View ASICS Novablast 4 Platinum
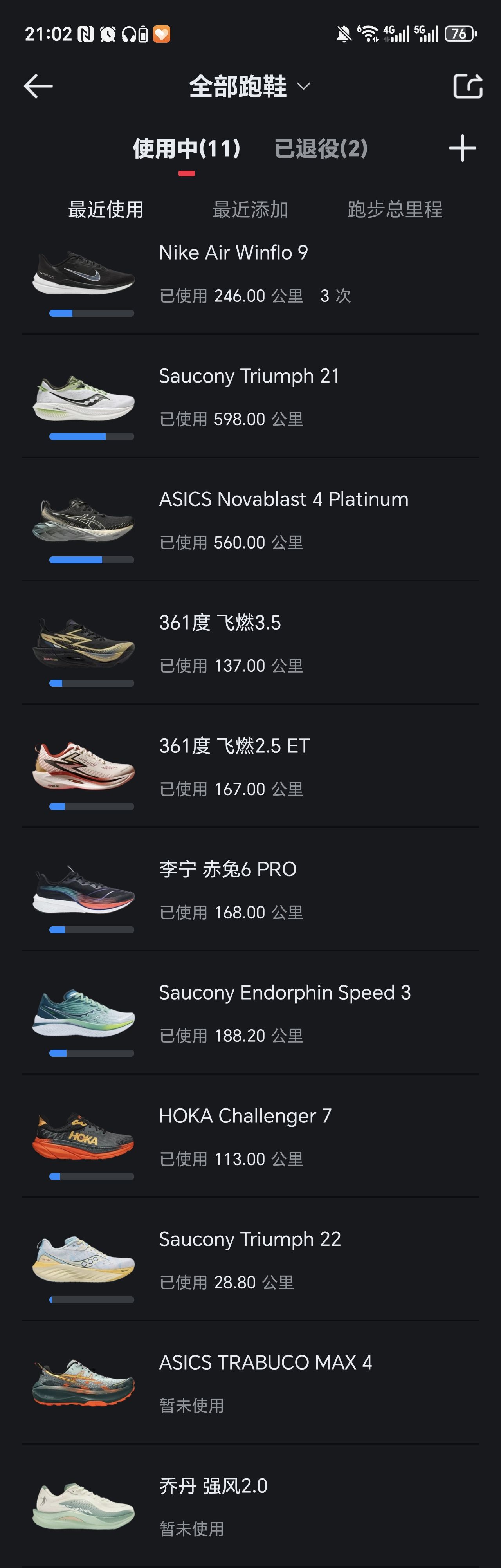This screenshot has height=1568, width=501. pyautogui.click(x=250, y=520)
